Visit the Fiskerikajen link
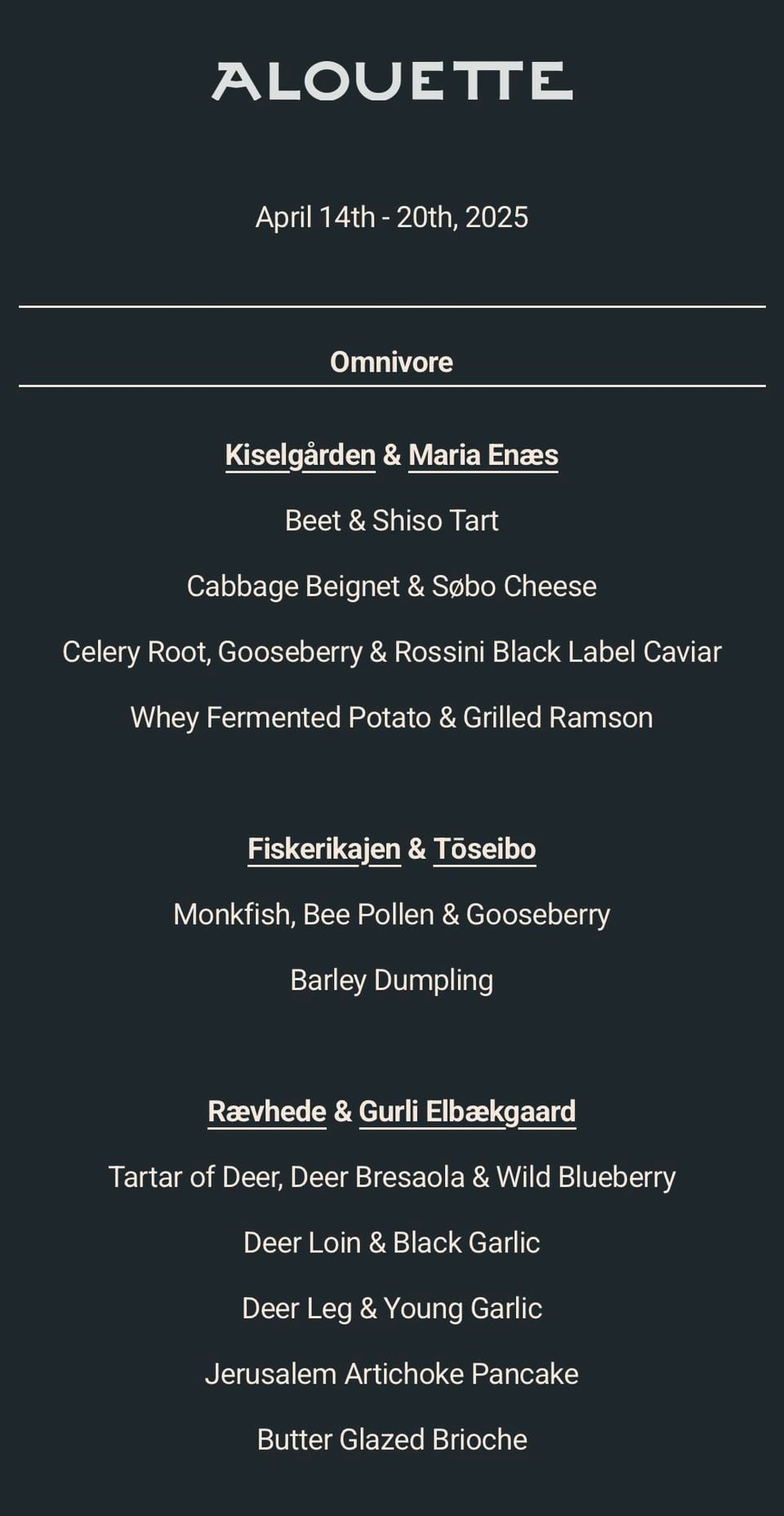This screenshot has width=784, height=1516. point(323,849)
